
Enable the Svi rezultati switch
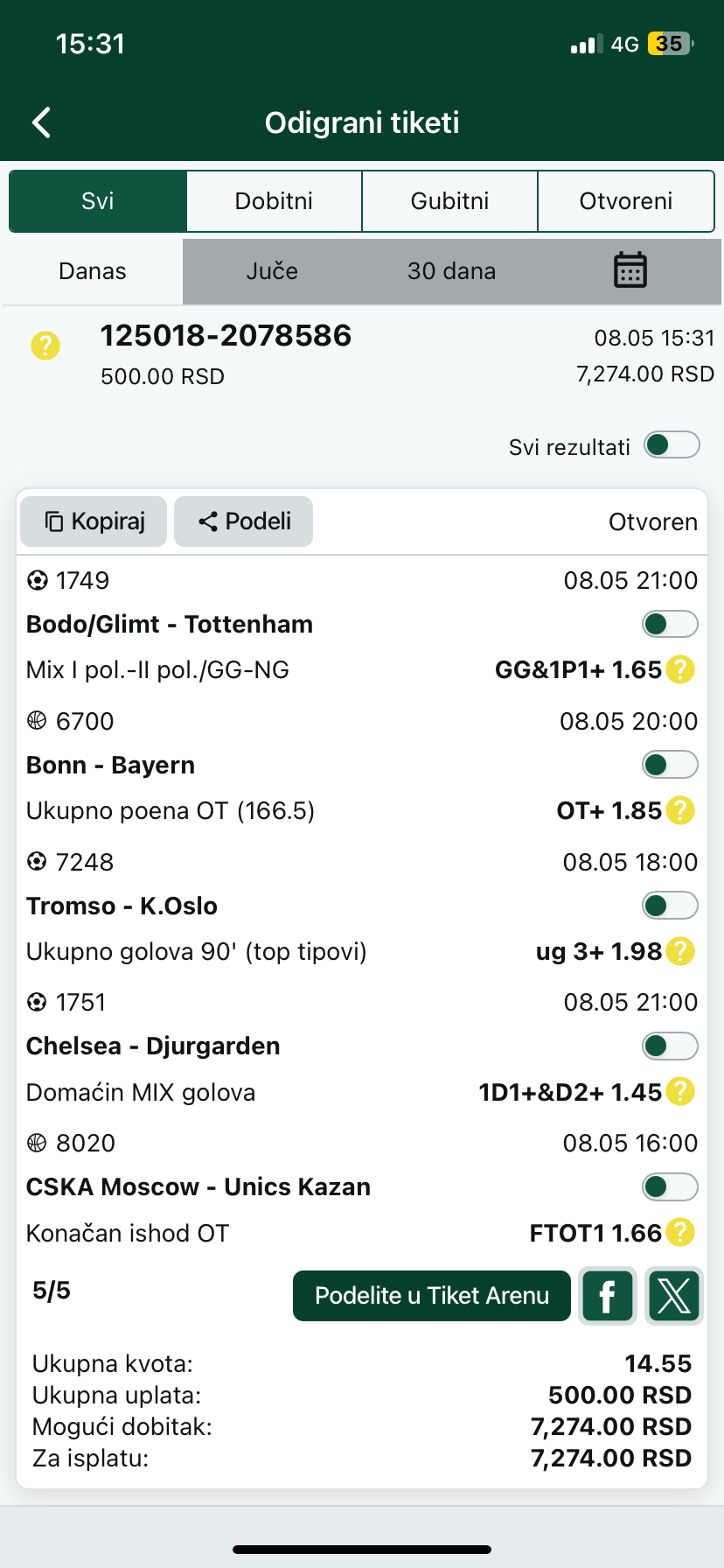click(x=672, y=445)
